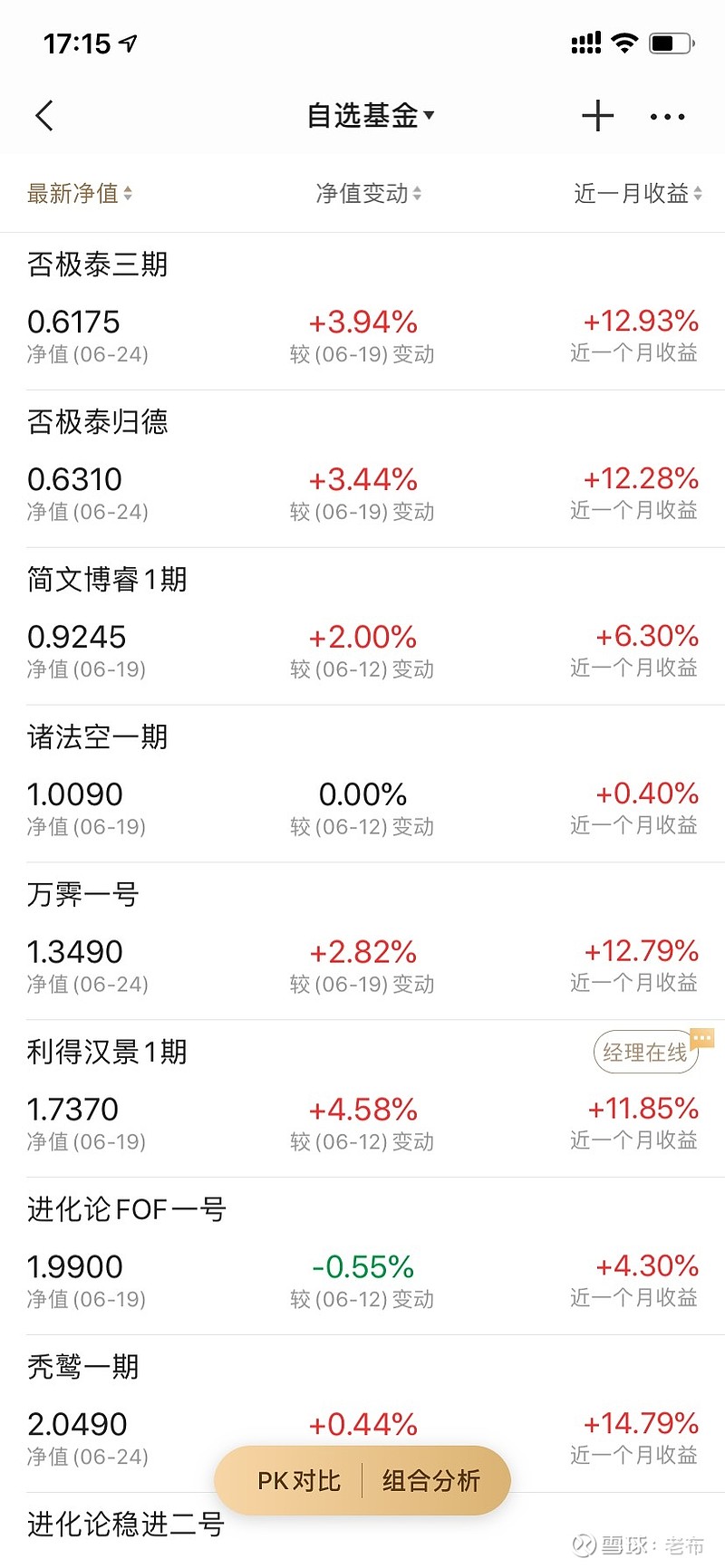The height and width of the screenshot is (1568, 725).
Task: Sort by 净值变动
Action: (x=368, y=193)
